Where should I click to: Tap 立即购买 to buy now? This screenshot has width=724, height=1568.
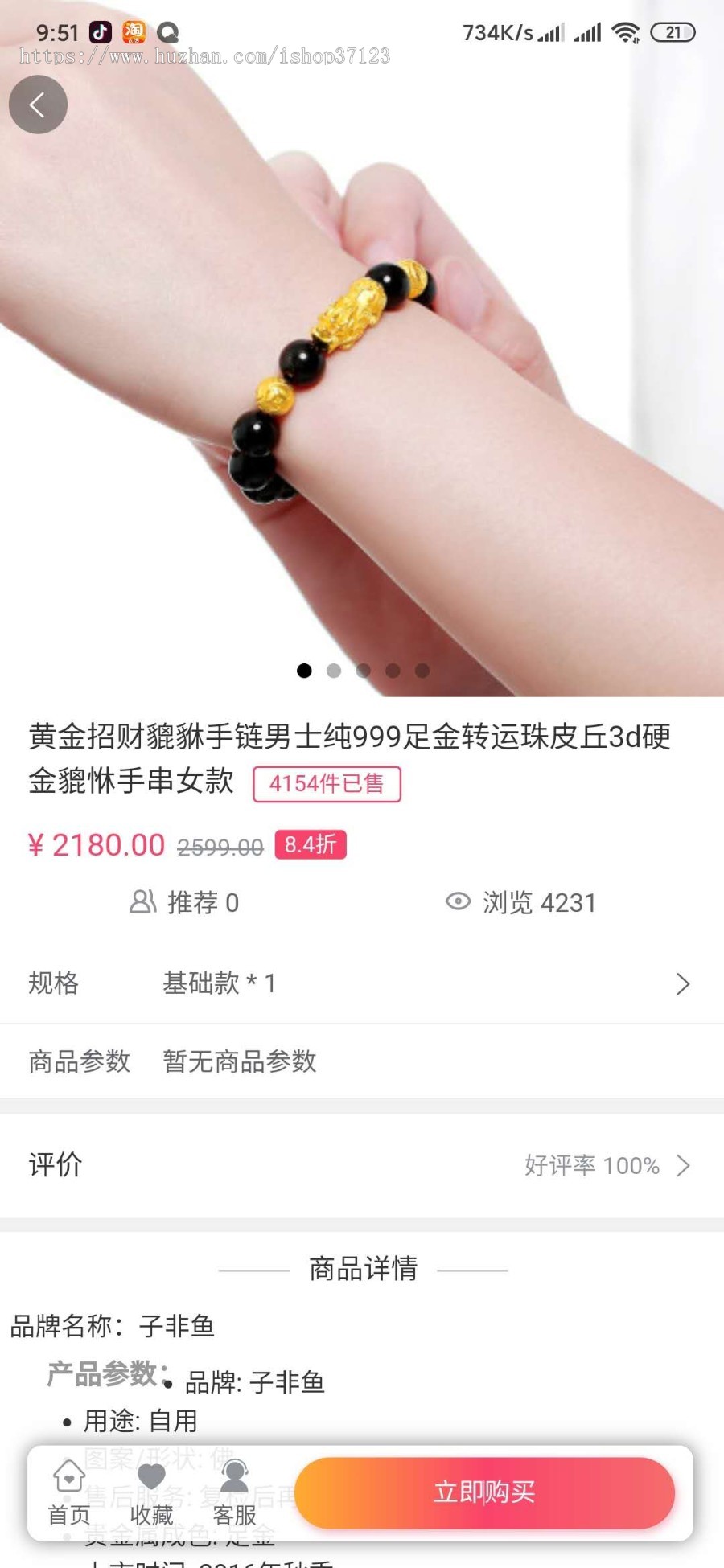point(484,1492)
